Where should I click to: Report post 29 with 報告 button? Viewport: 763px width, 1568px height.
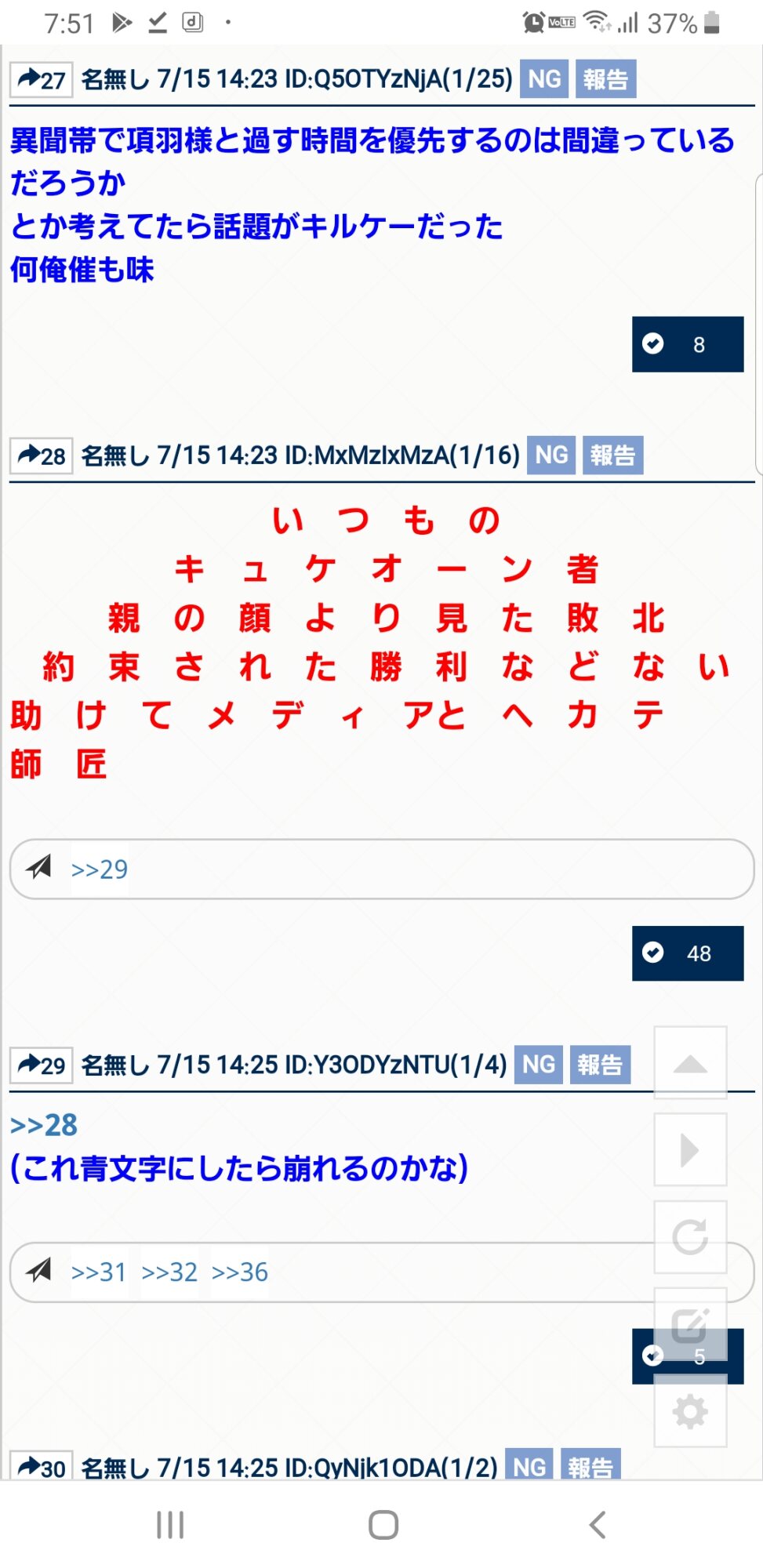(600, 1065)
